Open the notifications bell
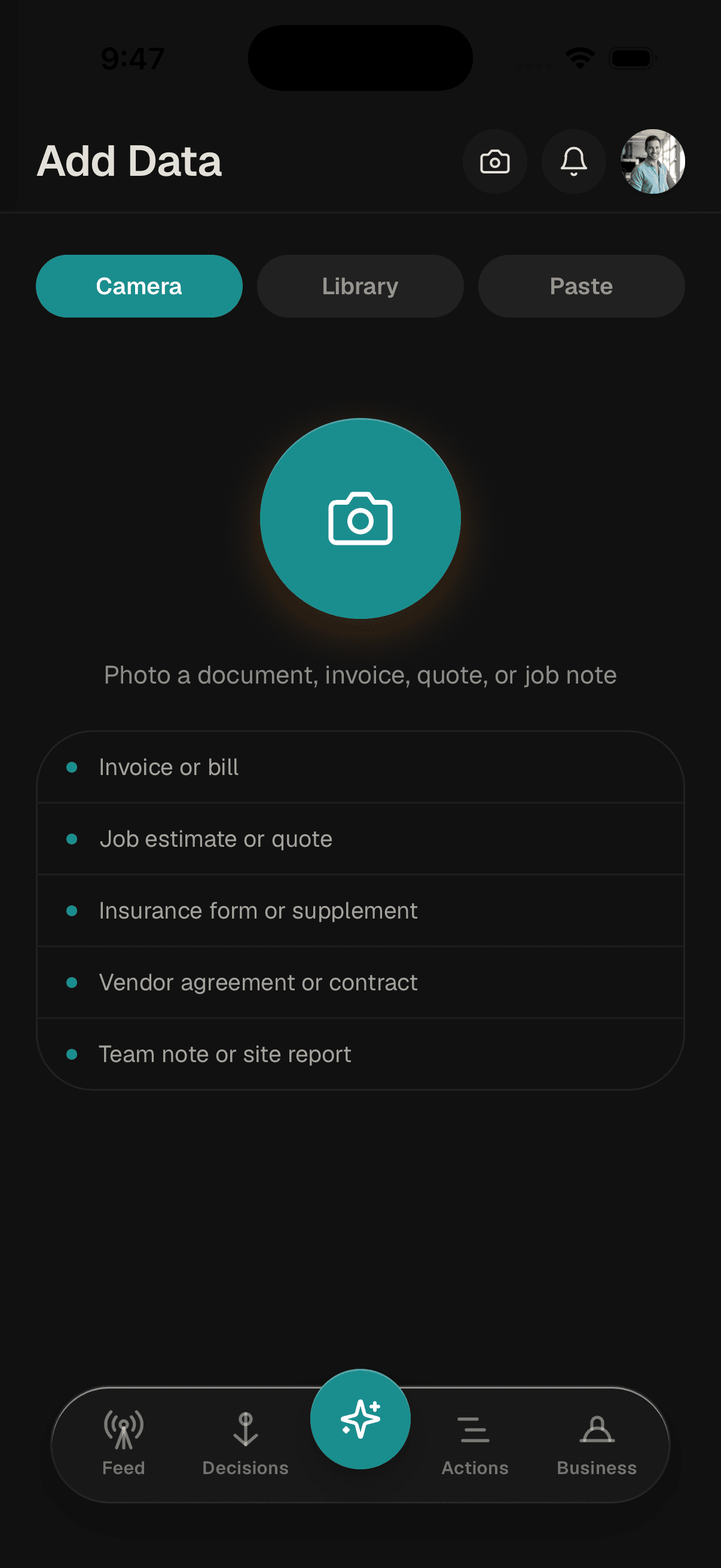Screen dimensions: 721x1568 tap(573, 161)
